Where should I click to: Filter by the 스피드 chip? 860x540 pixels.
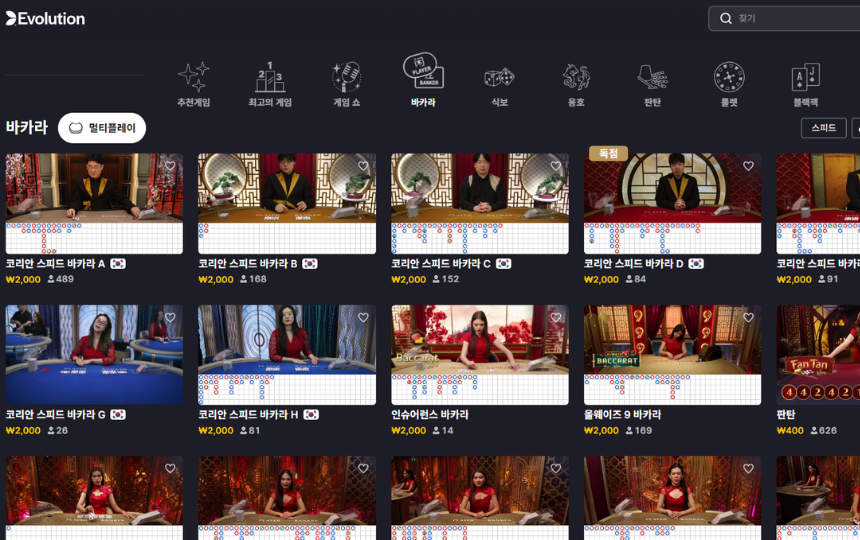pyautogui.click(x=823, y=128)
